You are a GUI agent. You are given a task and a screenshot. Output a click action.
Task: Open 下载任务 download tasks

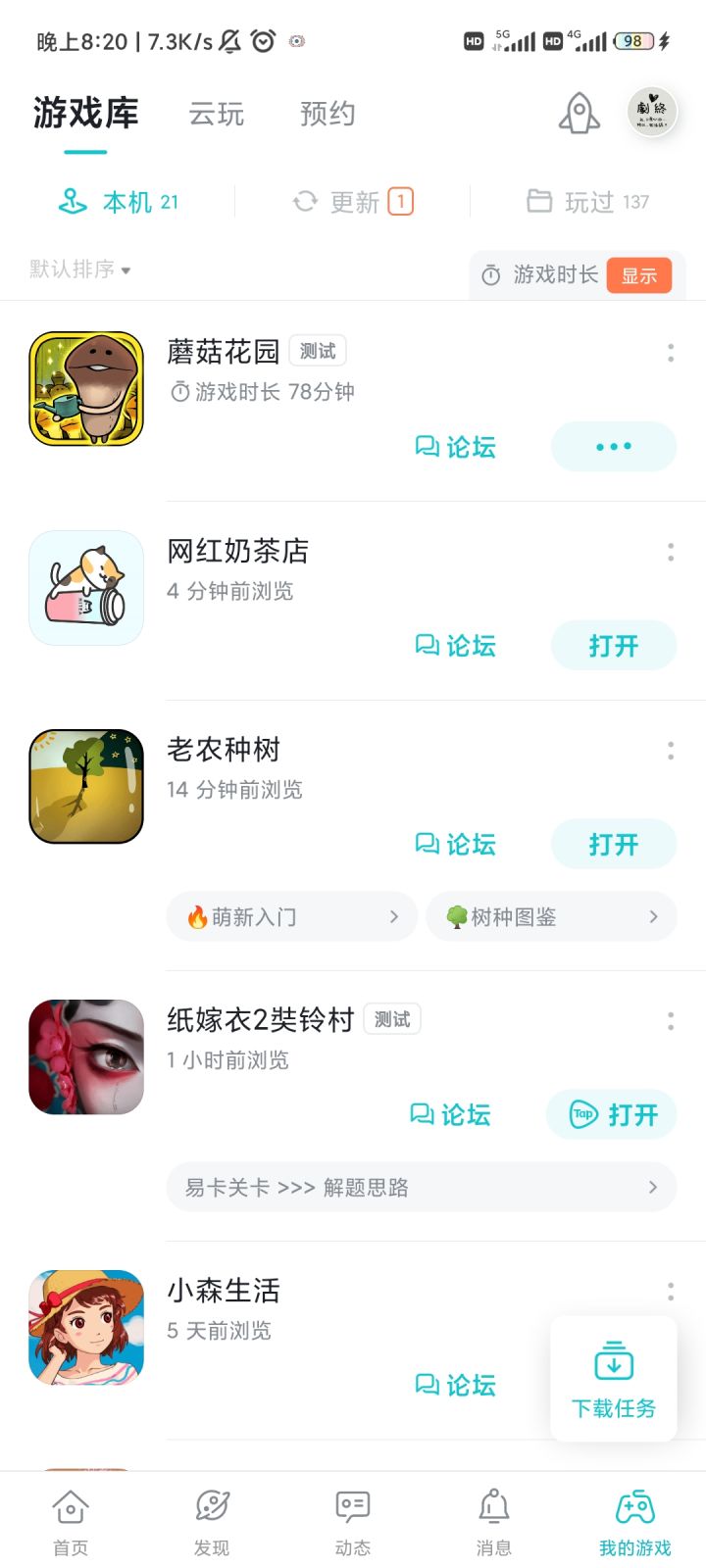pyautogui.click(x=614, y=1380)
